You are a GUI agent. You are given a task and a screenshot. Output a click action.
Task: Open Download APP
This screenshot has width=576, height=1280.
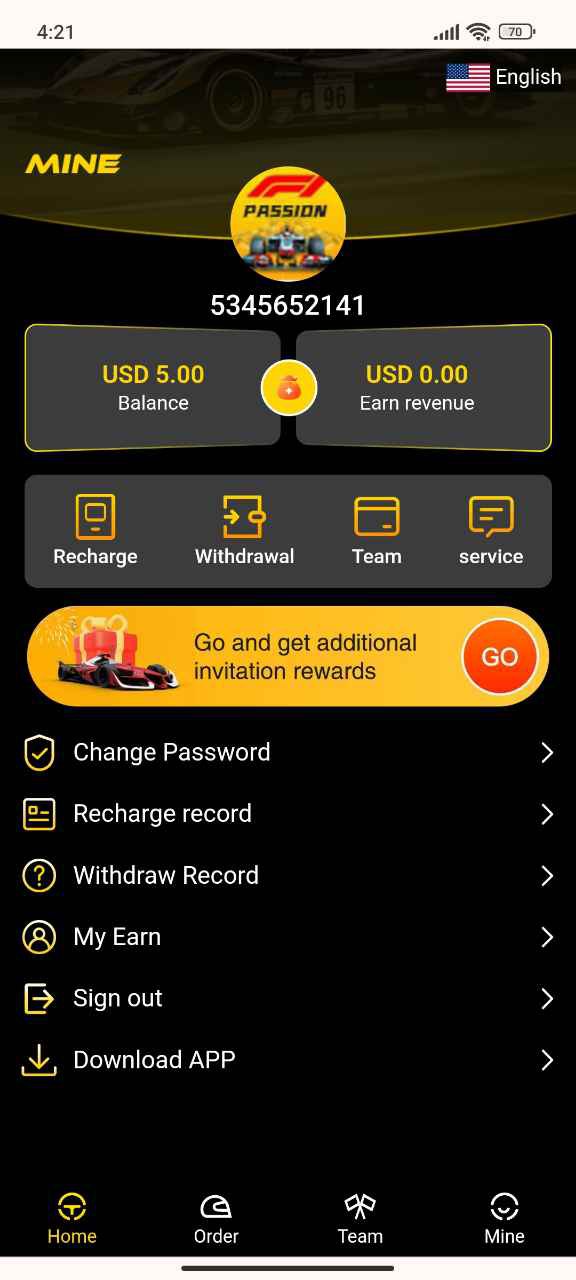(288, 1060)
